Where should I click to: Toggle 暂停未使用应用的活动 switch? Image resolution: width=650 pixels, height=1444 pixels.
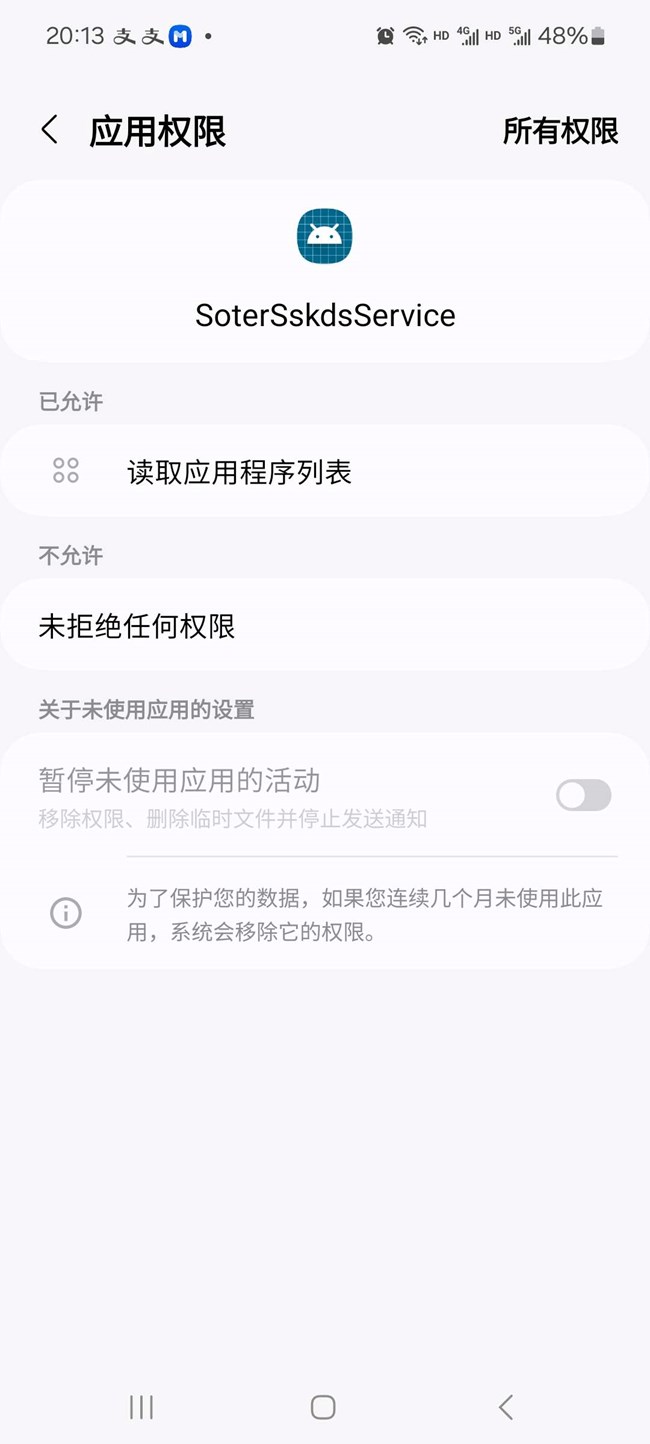click(x=583, y=796)
